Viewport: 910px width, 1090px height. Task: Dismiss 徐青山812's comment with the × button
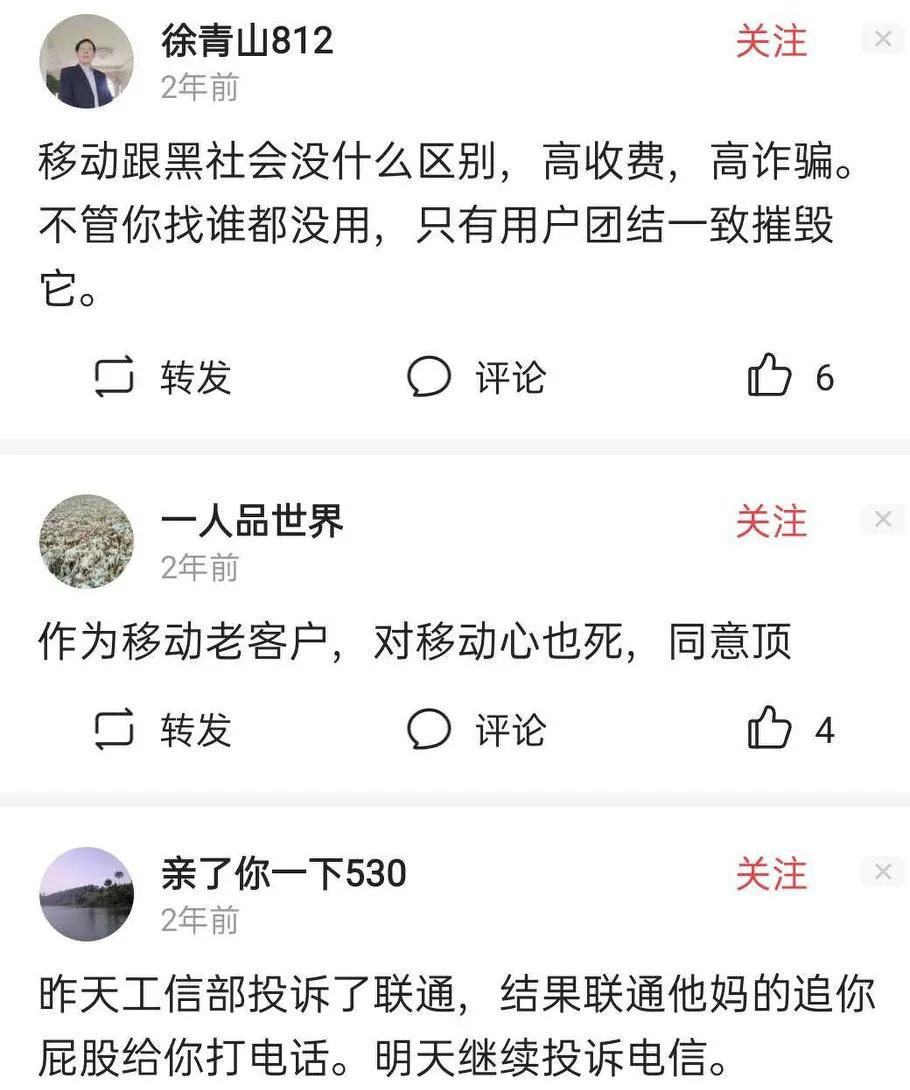point(882,39)
